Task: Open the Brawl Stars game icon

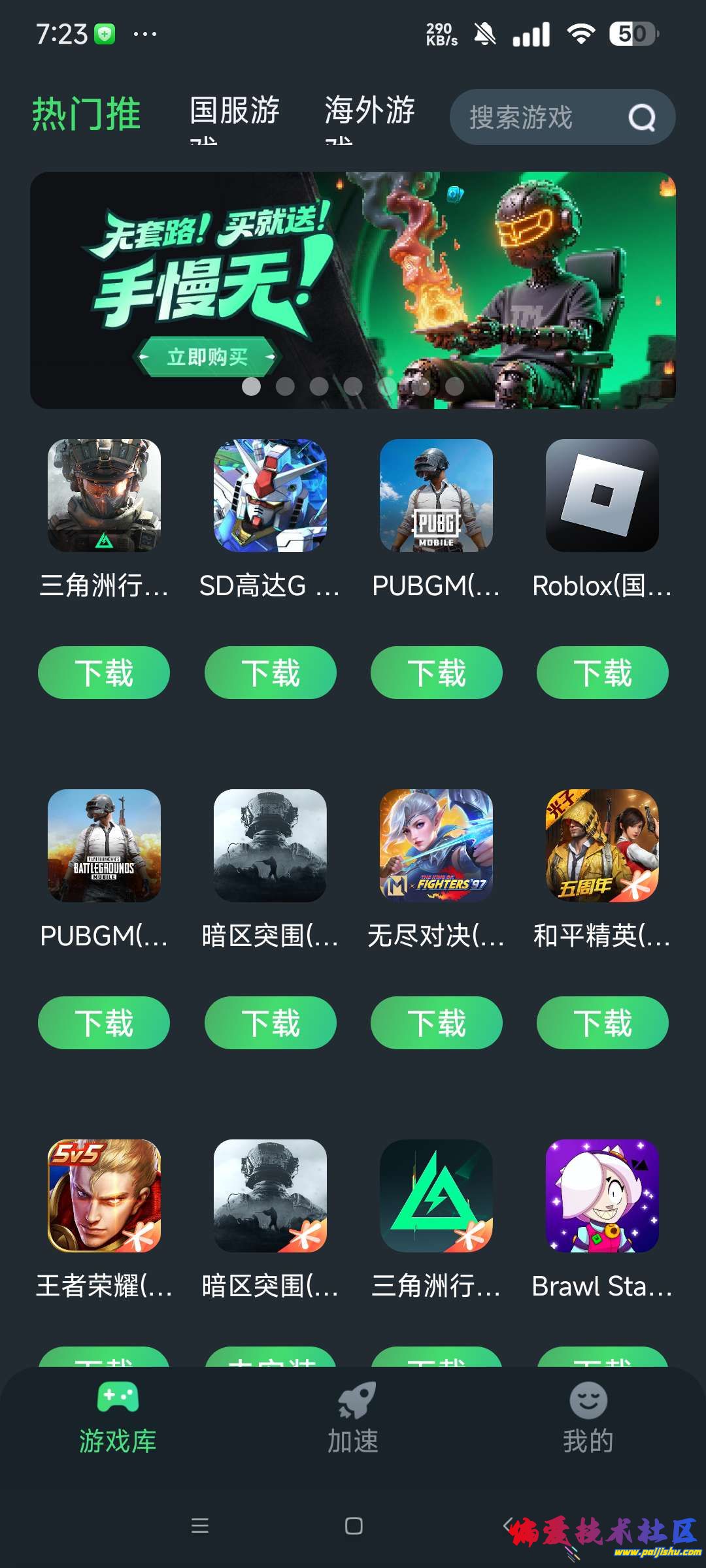Action: pos(602,1196)
